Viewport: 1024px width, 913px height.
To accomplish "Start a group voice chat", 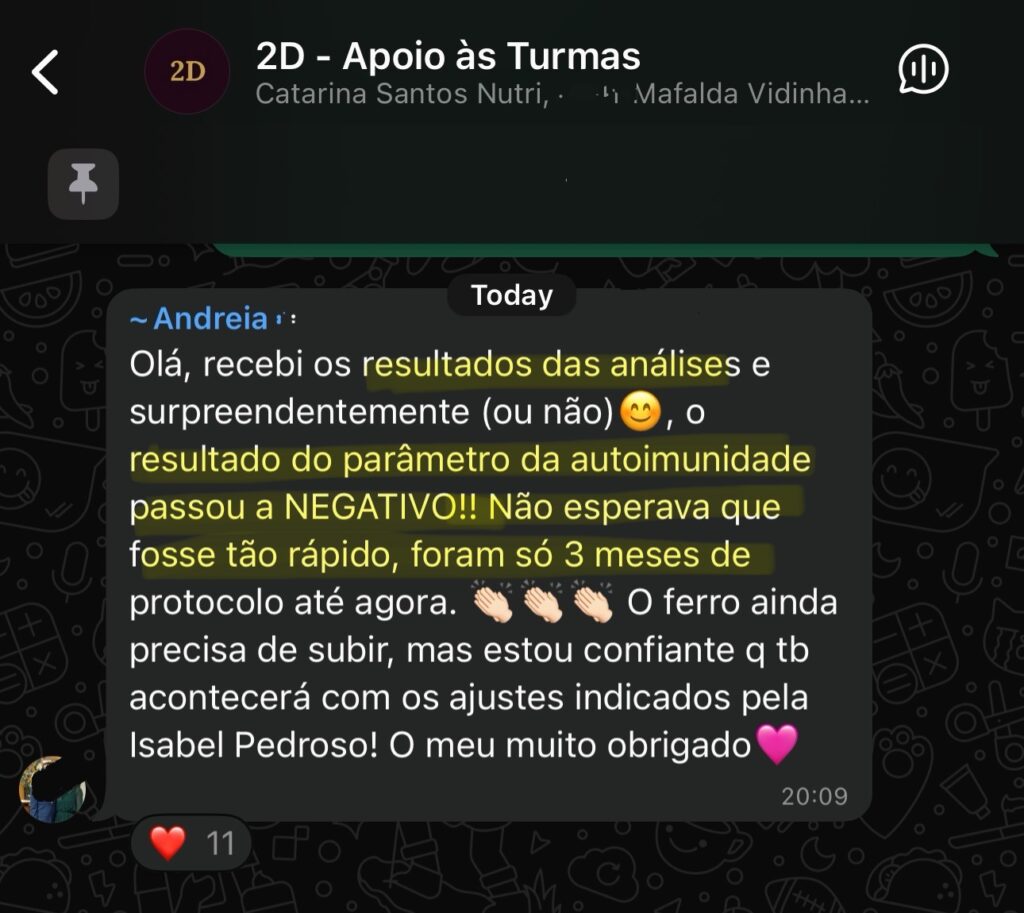I will 923,70.
